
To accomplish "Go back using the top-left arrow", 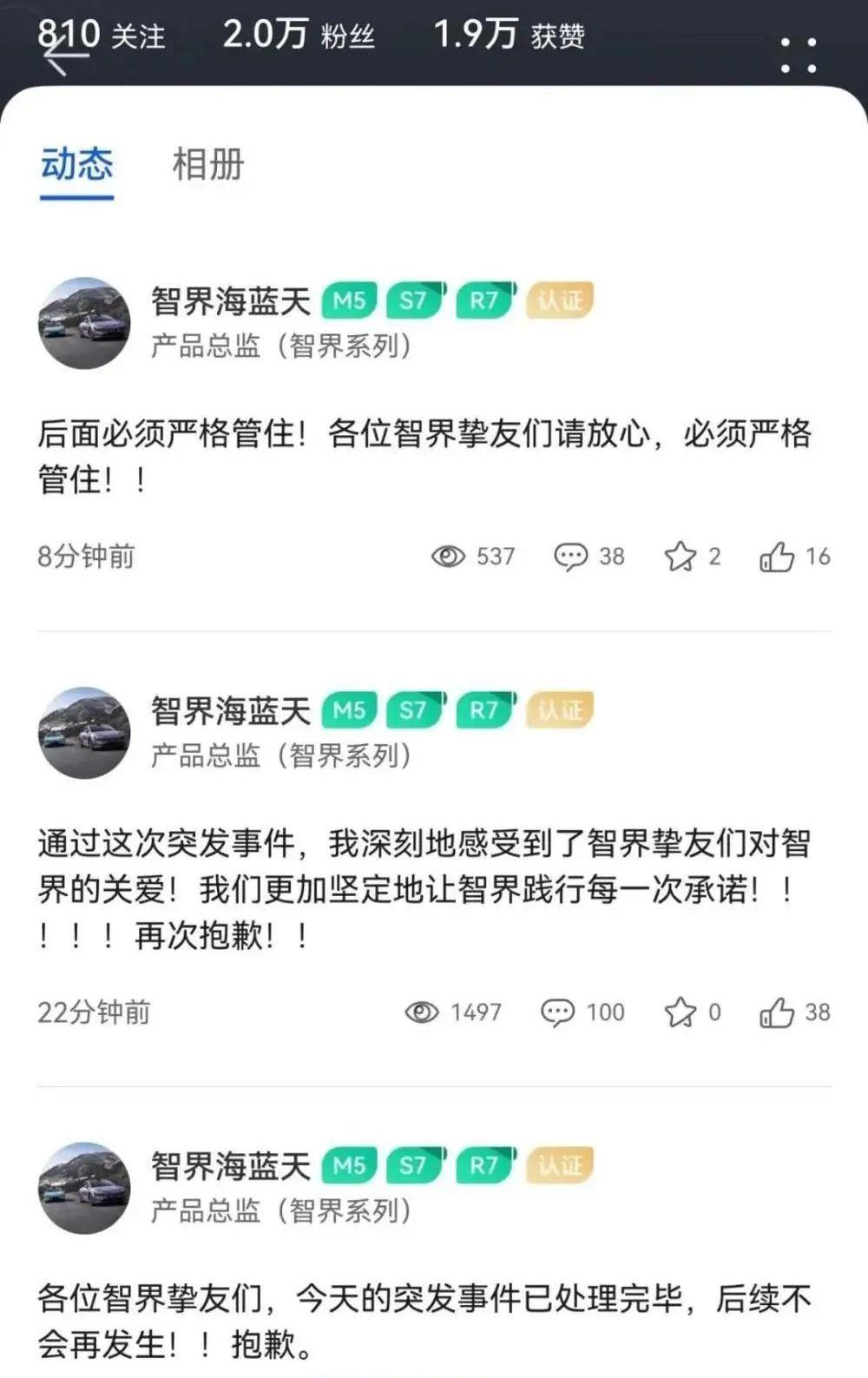I will (61, 56).
